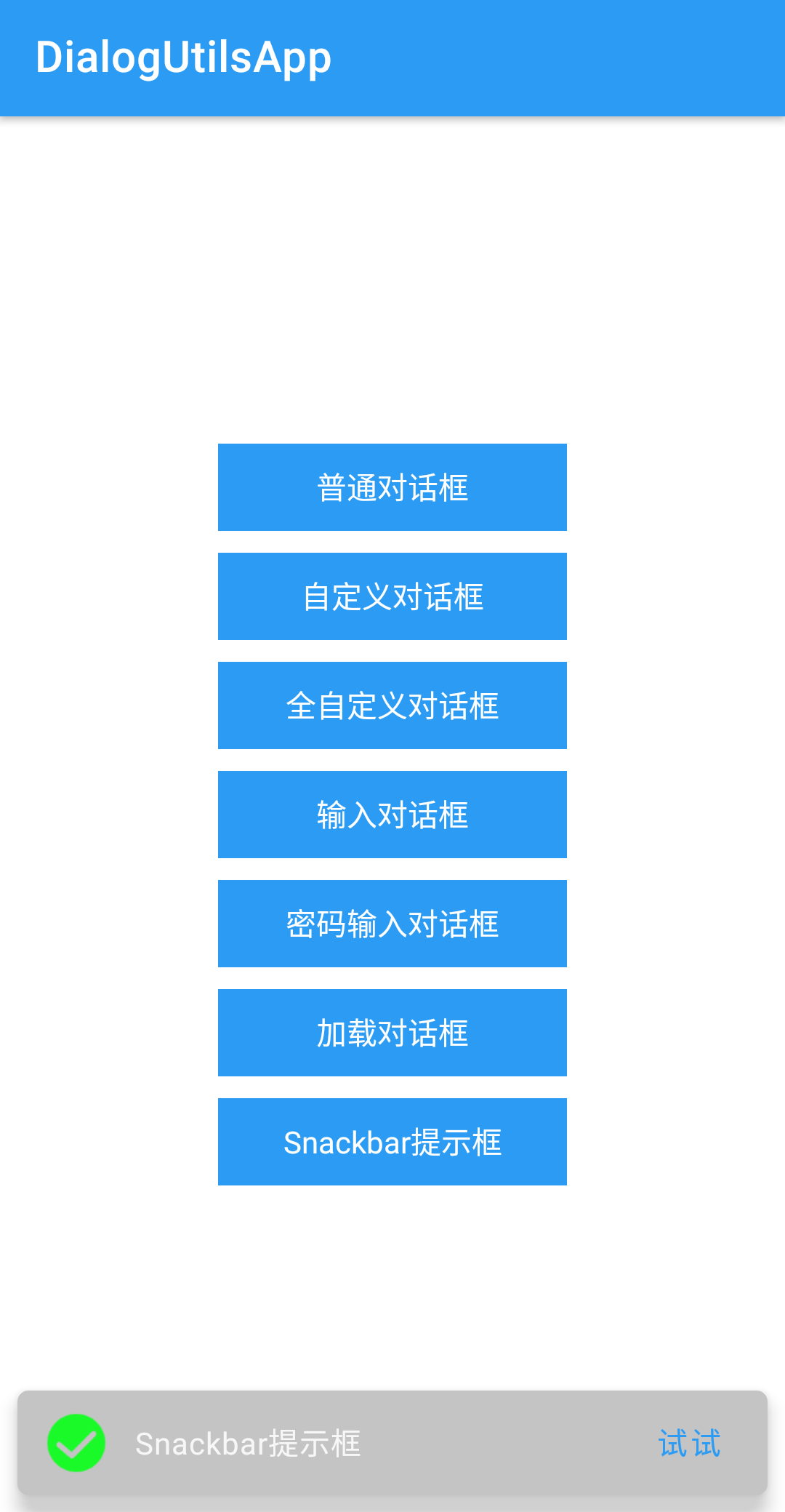This screenshot has height=1512, width=785.
Task: Open the 密码输入对话框 dialog
Action: coord(392,924)
